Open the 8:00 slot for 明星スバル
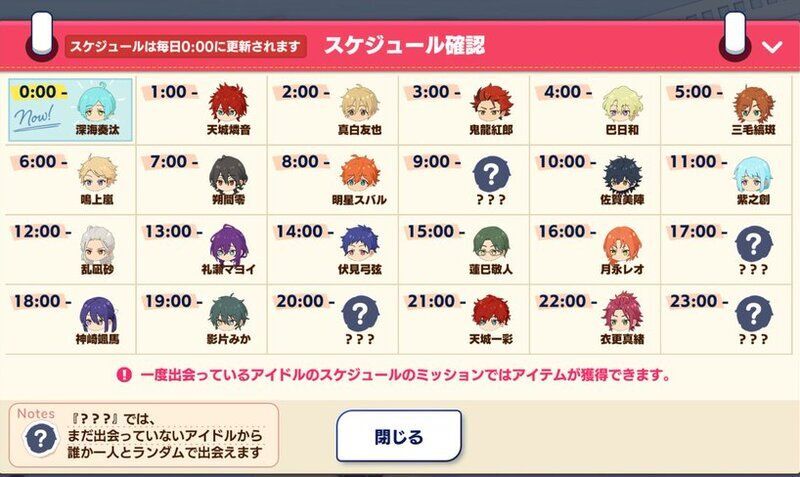The height and width of the screenshot is (477, 800). (x=333, y=180)
